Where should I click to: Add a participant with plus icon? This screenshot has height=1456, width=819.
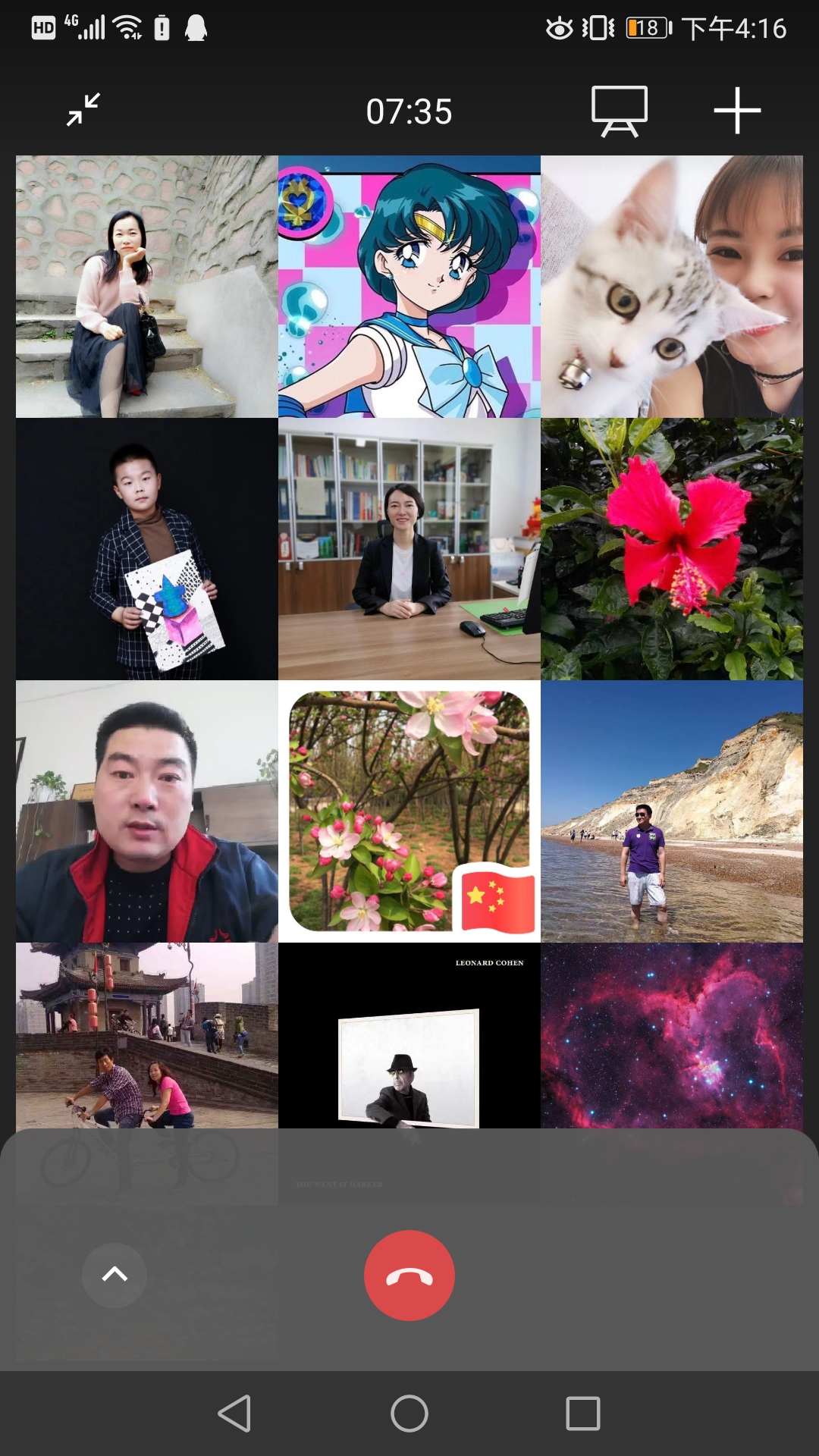point(737,111)
